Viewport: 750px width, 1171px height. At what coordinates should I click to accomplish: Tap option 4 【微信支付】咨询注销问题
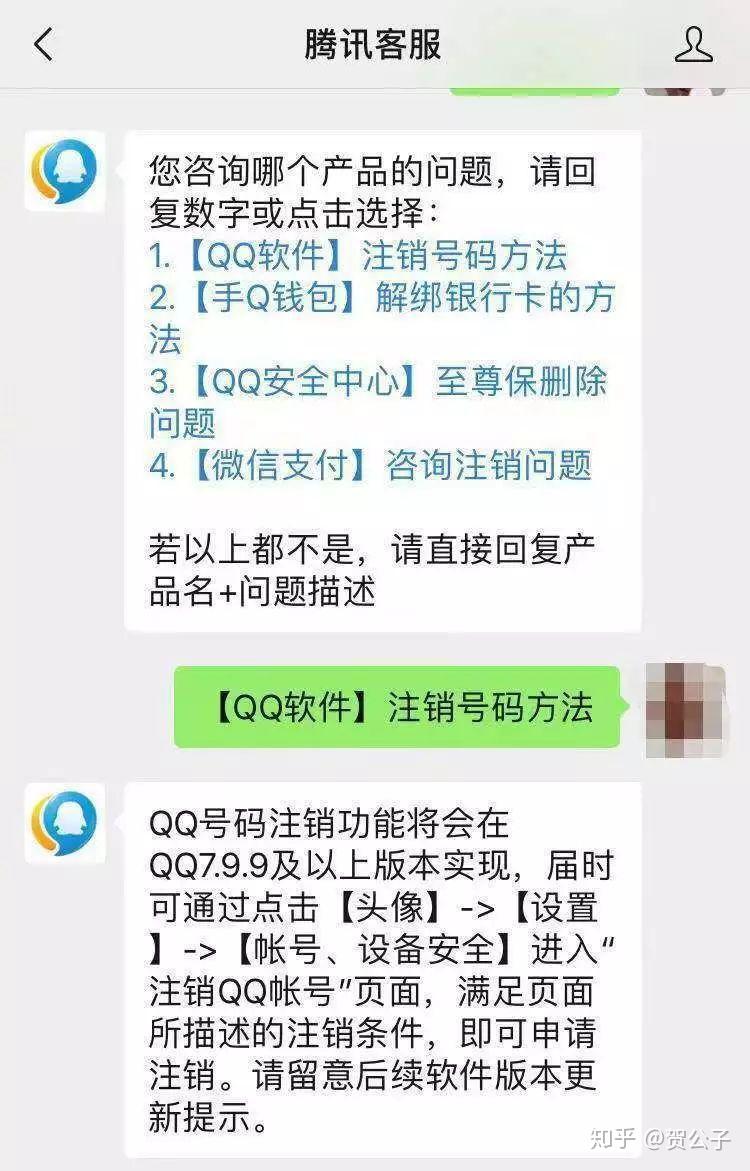pos(370,465)
